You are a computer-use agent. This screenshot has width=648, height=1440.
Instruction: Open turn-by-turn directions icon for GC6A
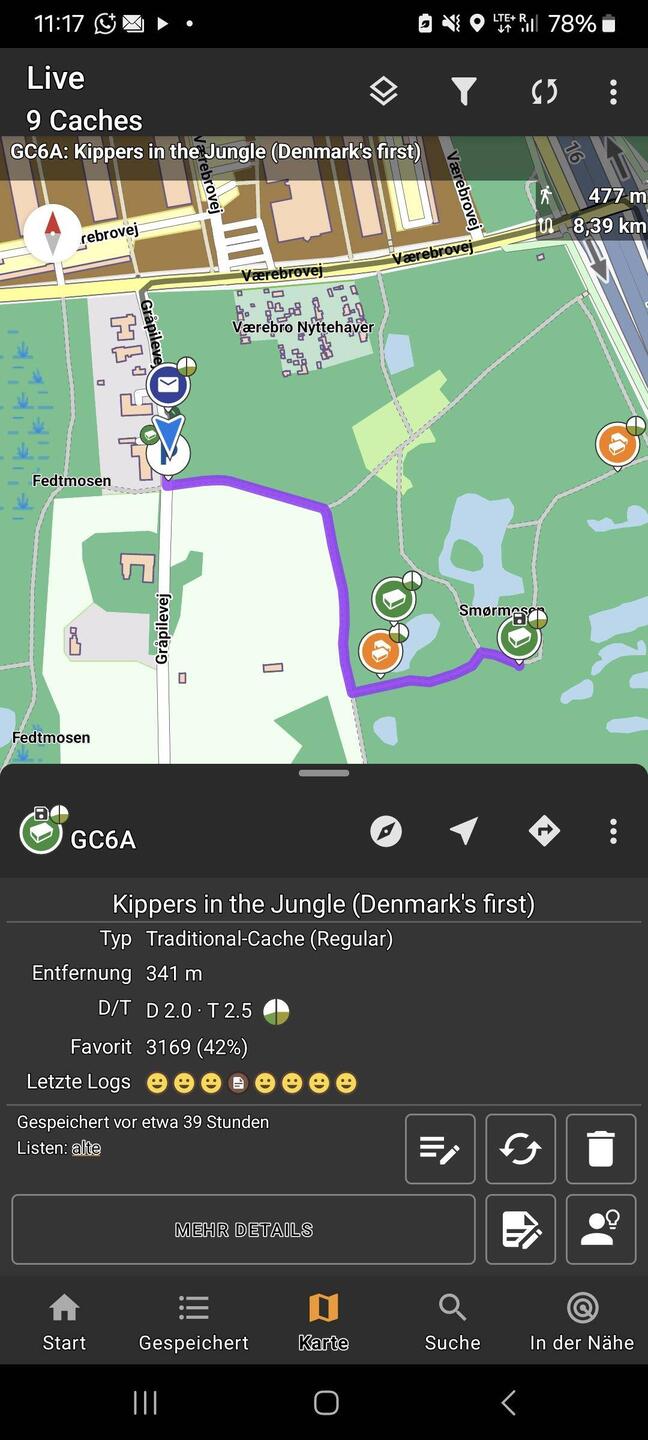[x=544, y=831]
